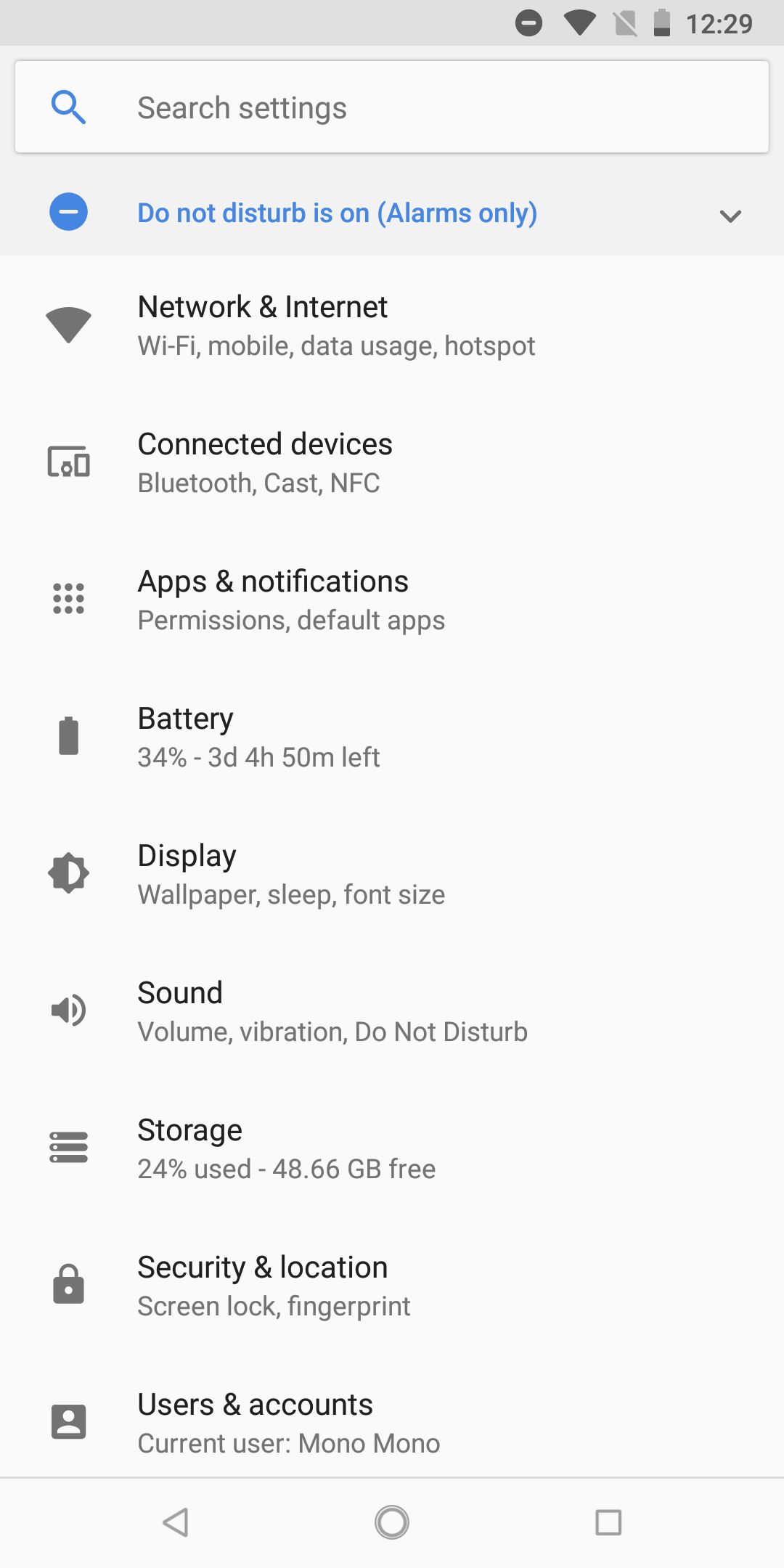Open Security & location
Screen dimensions: 784x1568
click(x=392, y=1286)
